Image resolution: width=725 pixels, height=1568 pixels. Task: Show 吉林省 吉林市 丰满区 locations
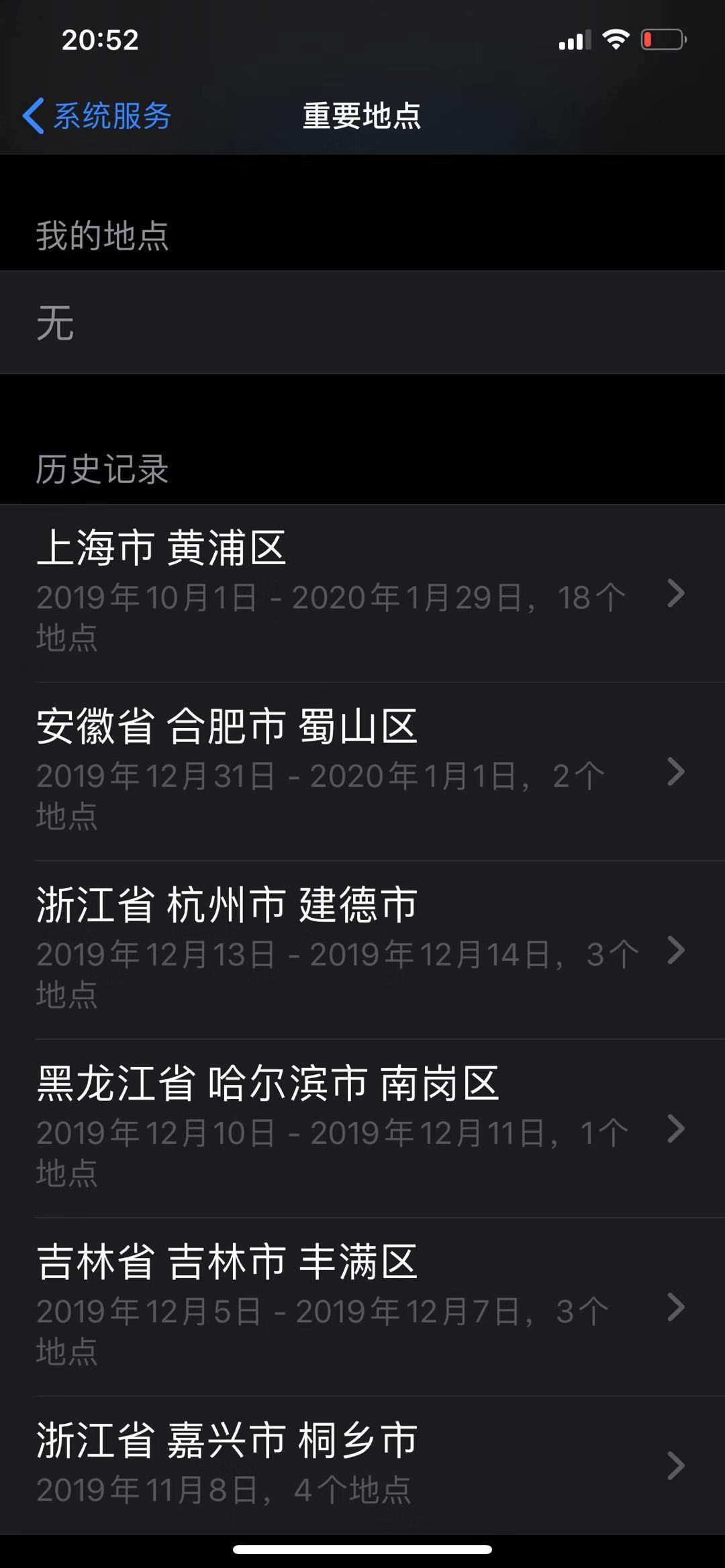[362, 1307]
